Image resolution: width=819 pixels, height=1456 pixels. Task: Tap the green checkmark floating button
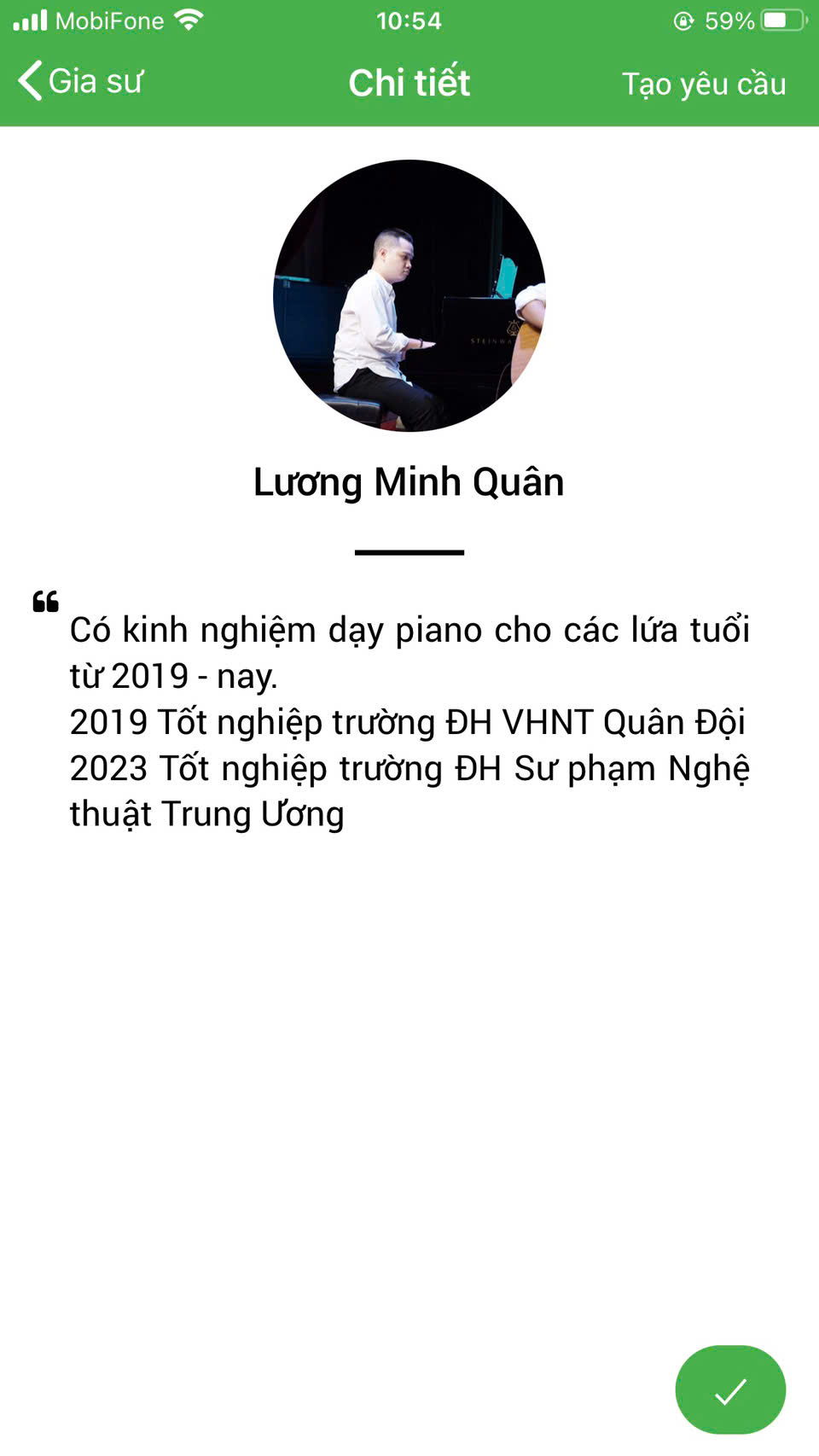point(730,1389)
